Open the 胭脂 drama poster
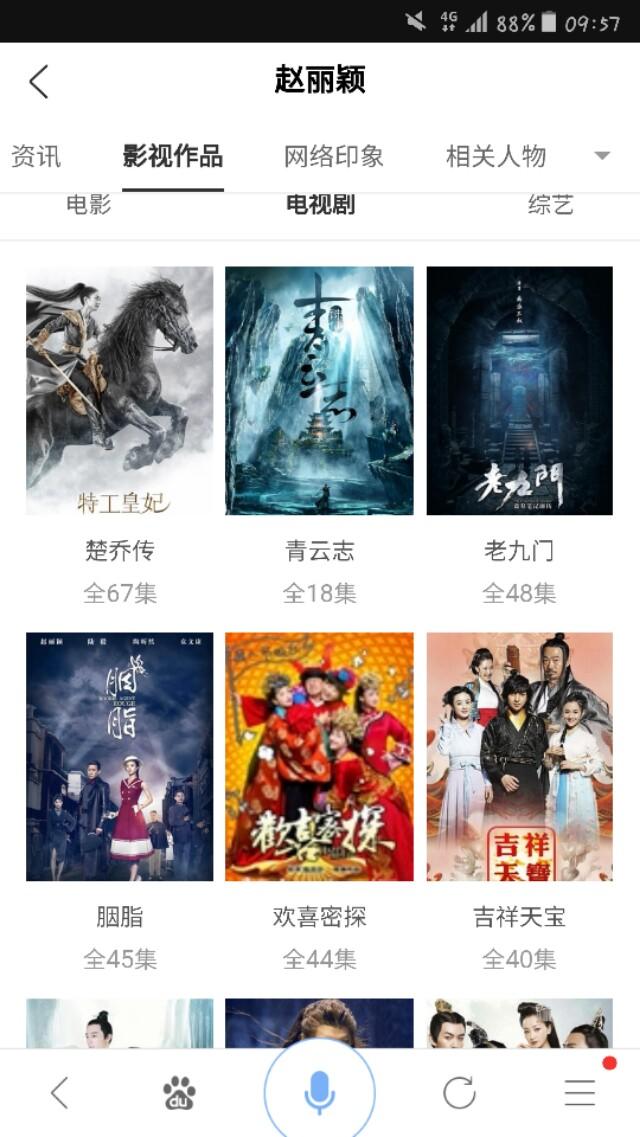Viewport: 640px width, 1137px height. click(x=119, y=757)
